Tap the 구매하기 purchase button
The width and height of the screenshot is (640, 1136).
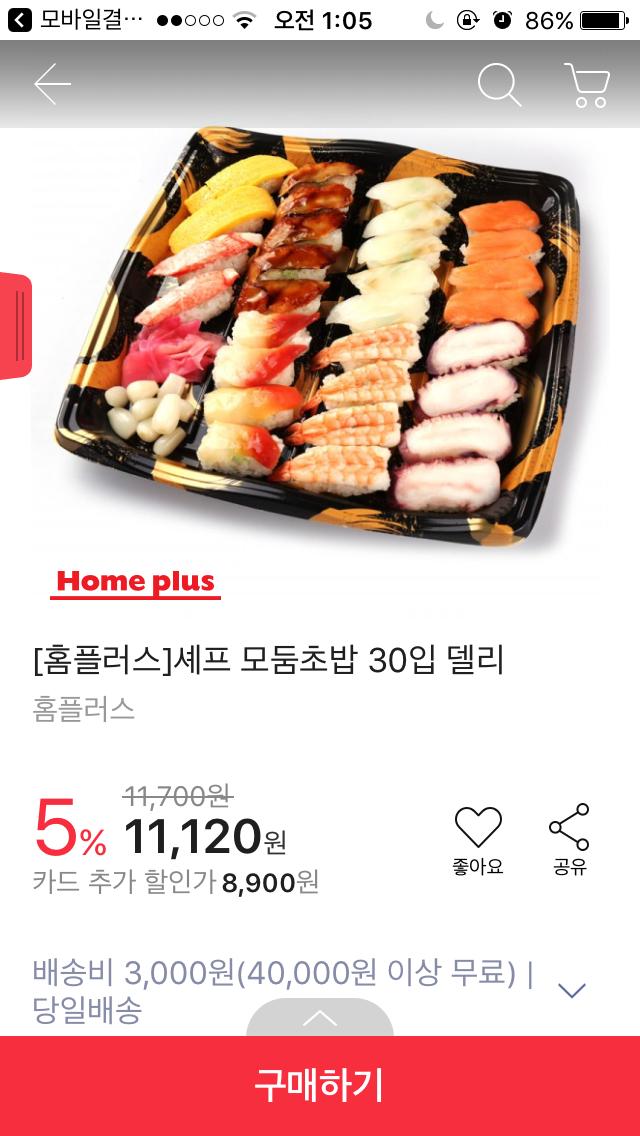(320, 1086)
